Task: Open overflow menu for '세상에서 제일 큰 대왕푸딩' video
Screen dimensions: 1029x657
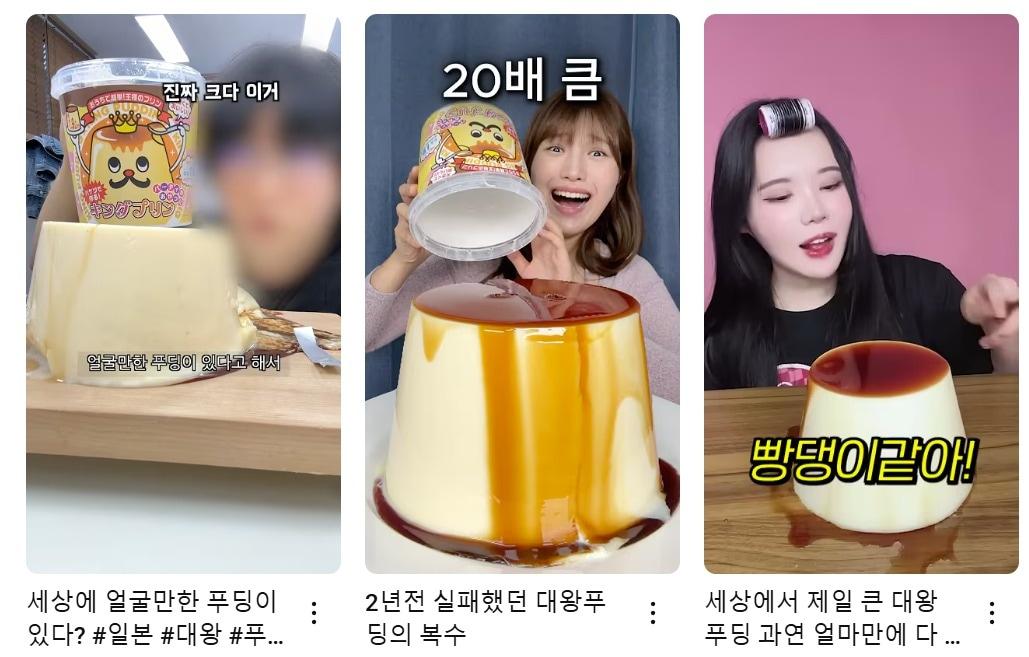Action: tap(992, 613)
